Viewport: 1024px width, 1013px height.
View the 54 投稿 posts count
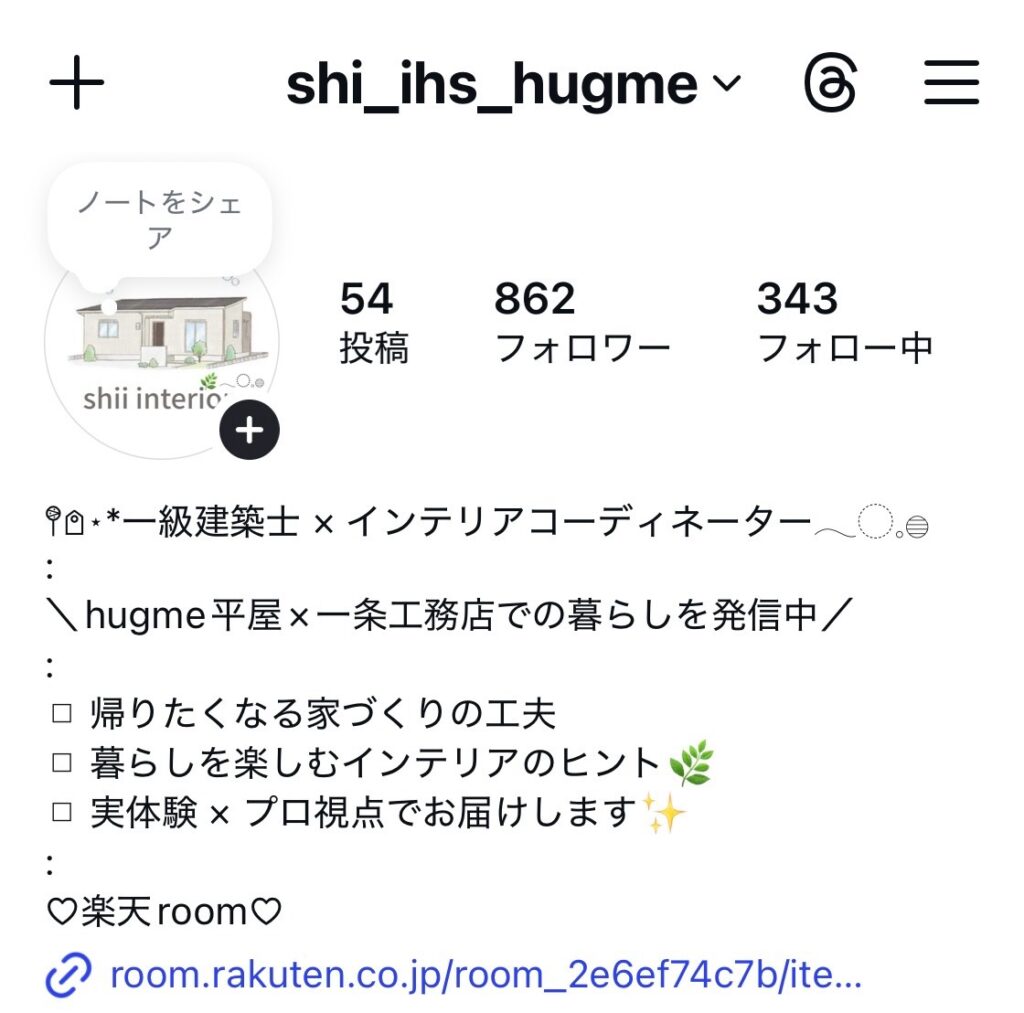[373, 322]
